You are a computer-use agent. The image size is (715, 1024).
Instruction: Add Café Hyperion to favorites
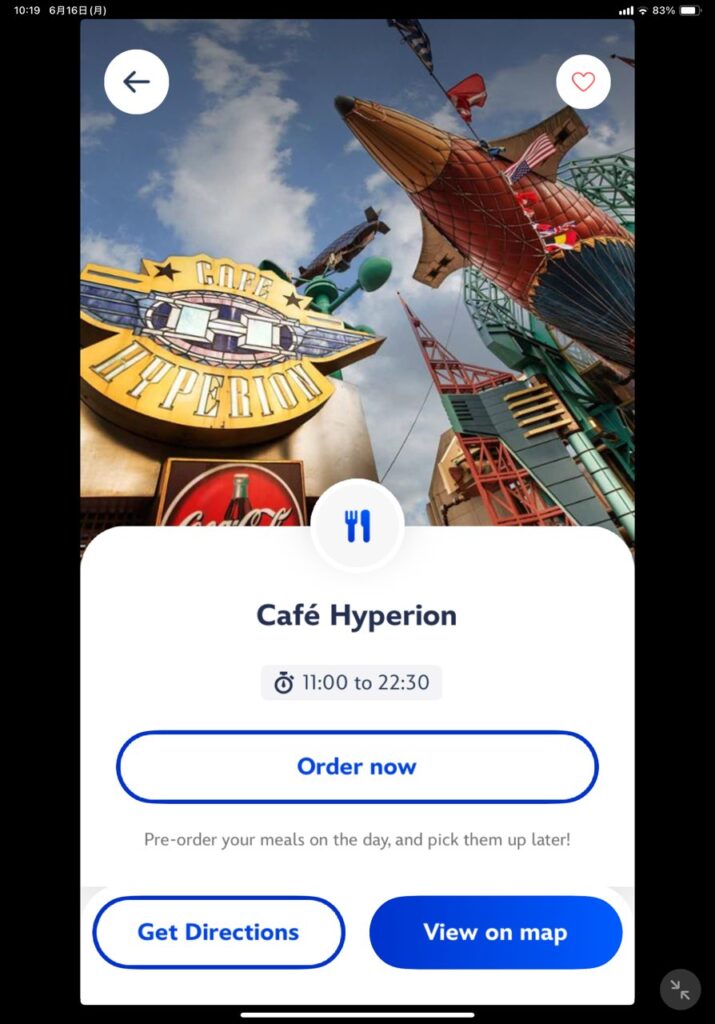click(x=583, y=82)
